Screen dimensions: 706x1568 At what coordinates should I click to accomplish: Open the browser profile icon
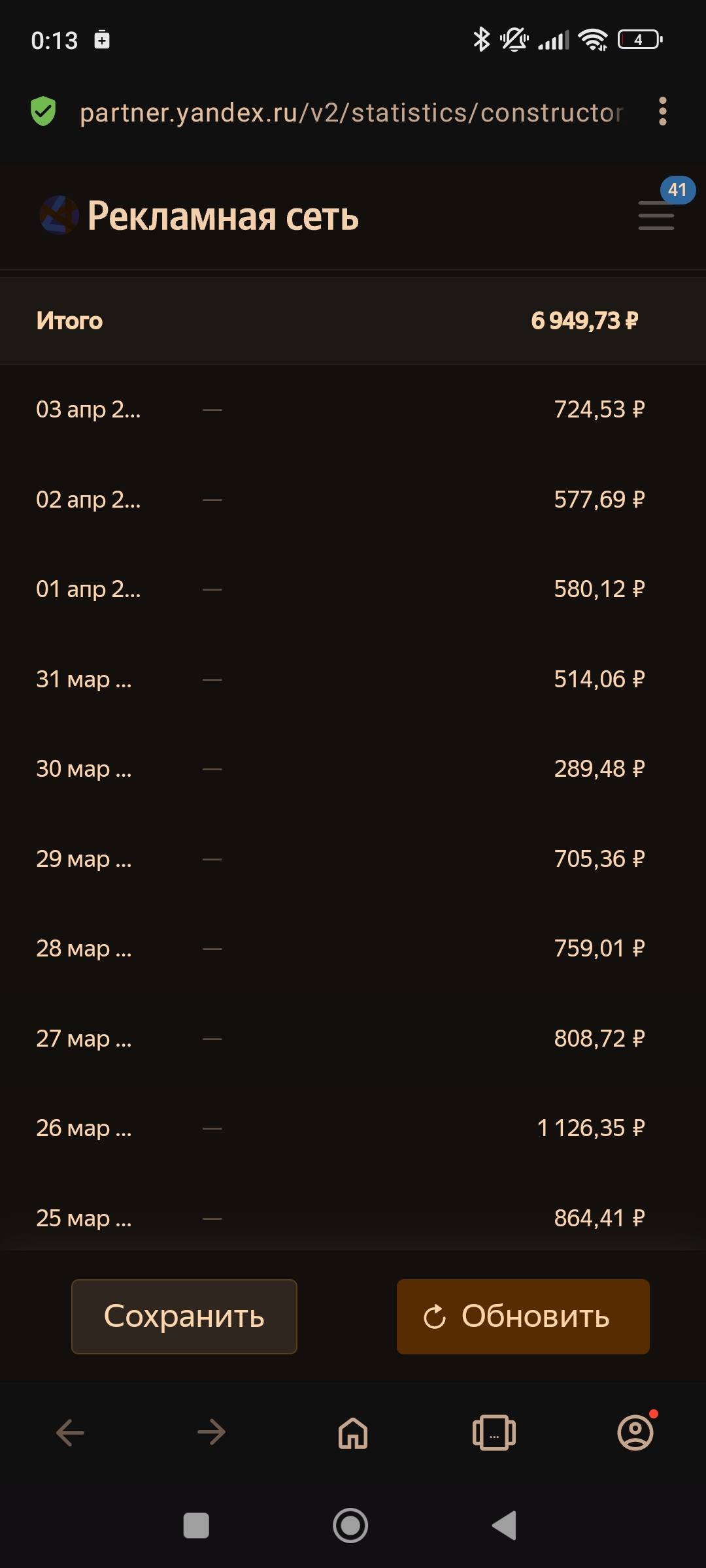635,1432
